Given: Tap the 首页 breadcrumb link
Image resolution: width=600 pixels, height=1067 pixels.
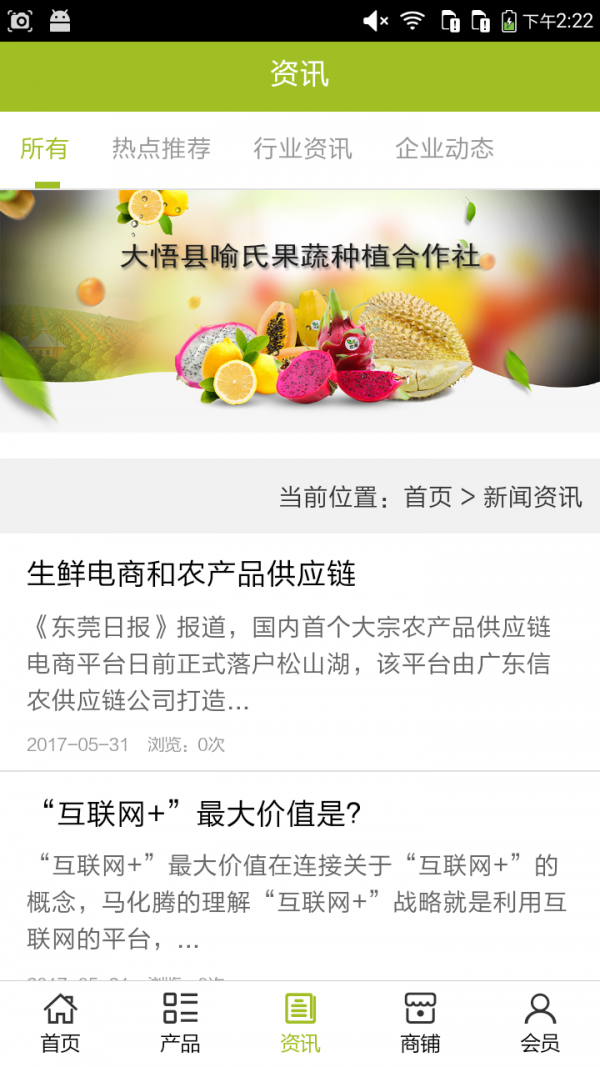Looking at the screenshot, I should coord(428,497).
